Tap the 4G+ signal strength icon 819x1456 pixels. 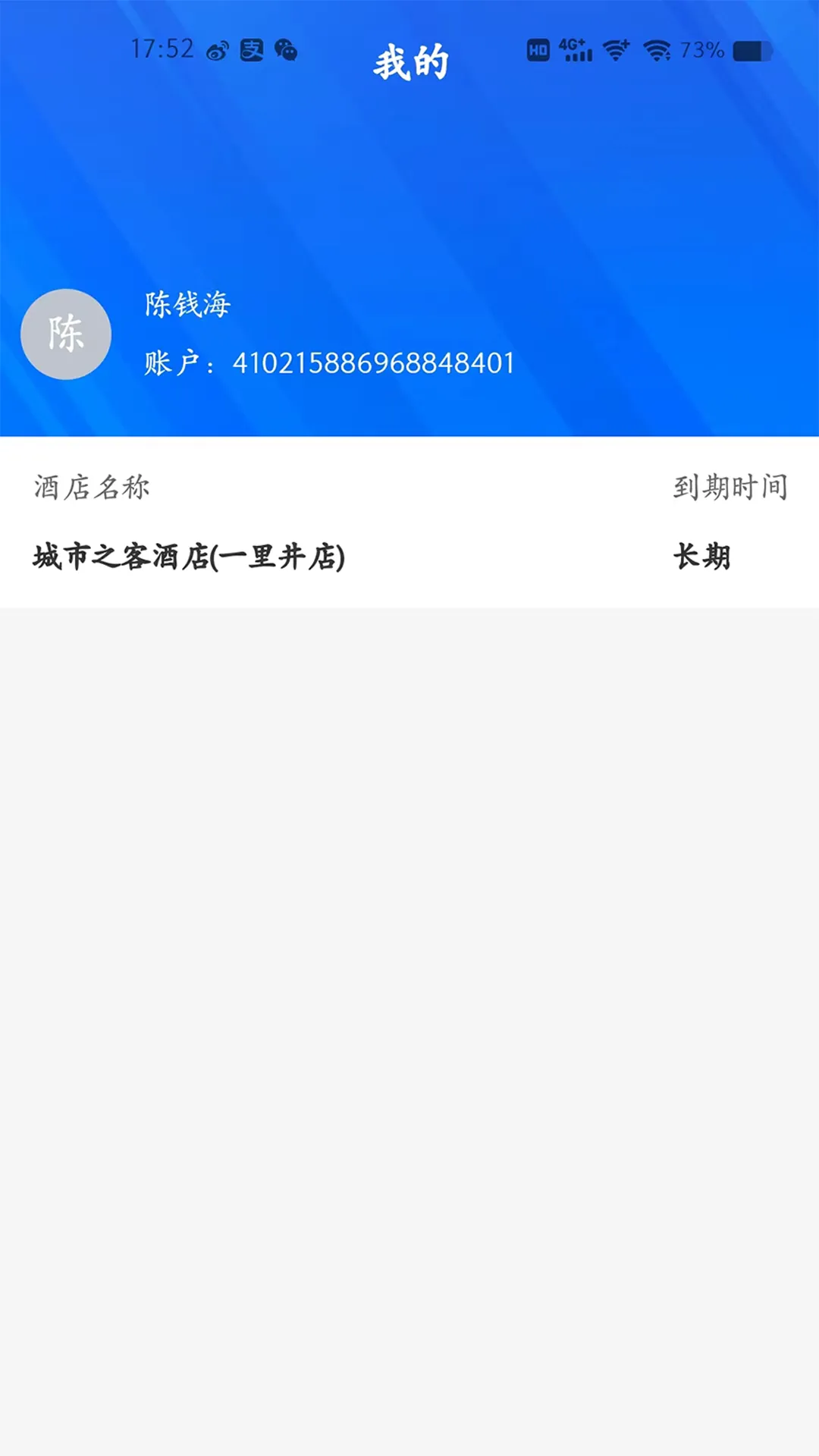[x=574, y=49]
